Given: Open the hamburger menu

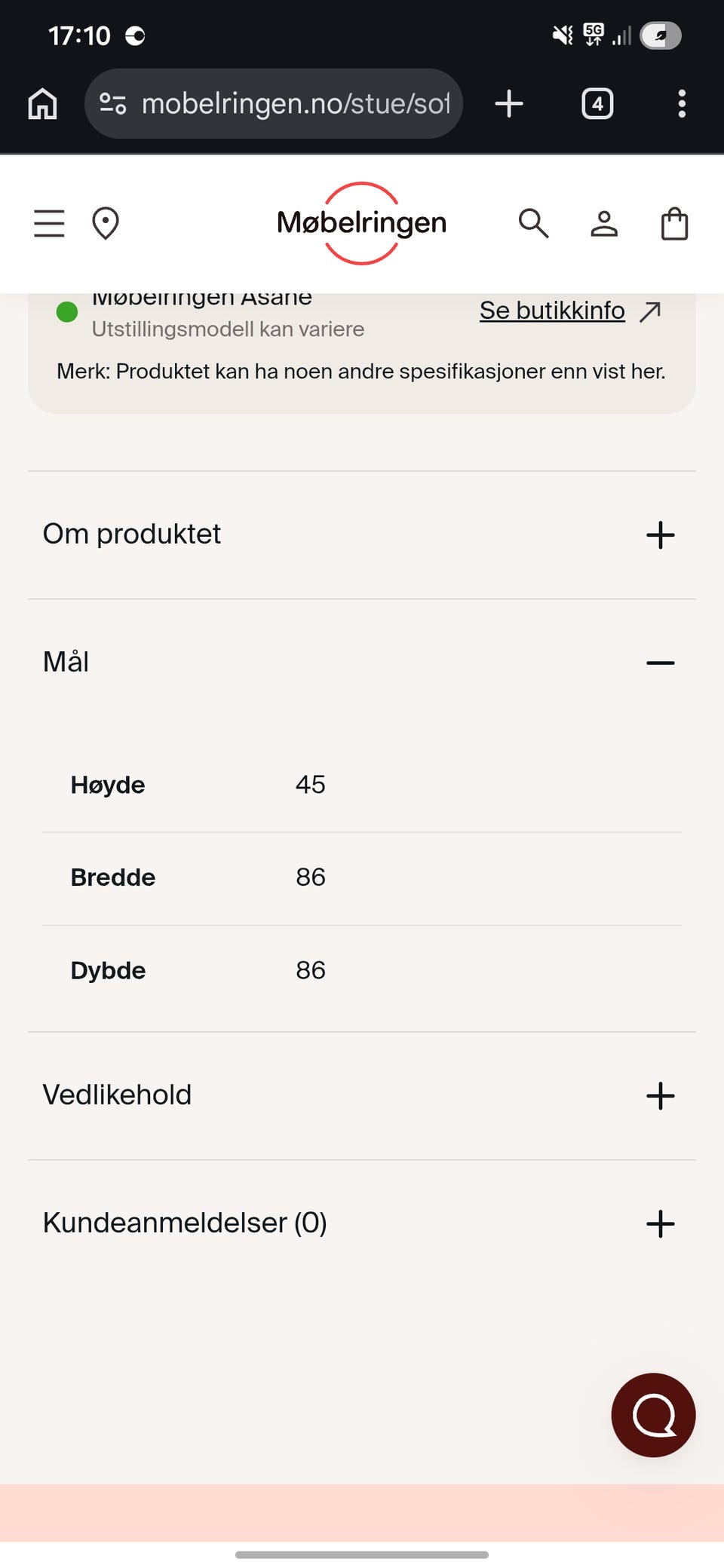Looking at the screenshot, I should pos(49,224).
